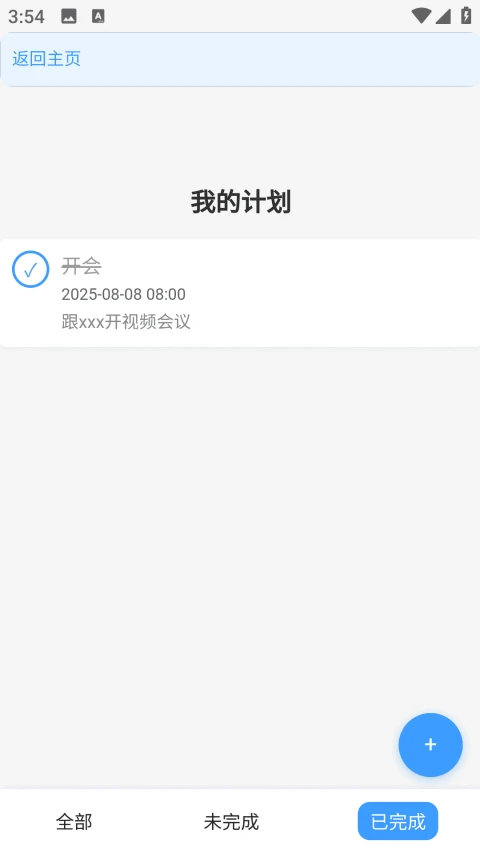This screenshot has height=853, width=480.
Task: Switch to the 未完成 tab
Action: (231, 821)
